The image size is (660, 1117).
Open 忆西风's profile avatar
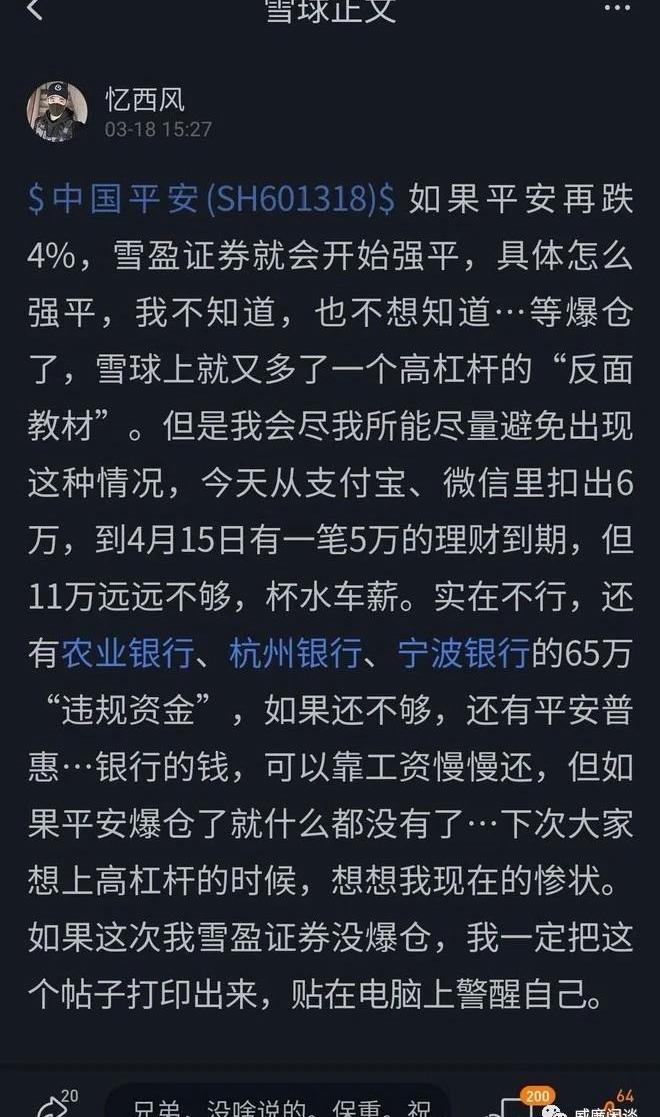tap(57, 112)
